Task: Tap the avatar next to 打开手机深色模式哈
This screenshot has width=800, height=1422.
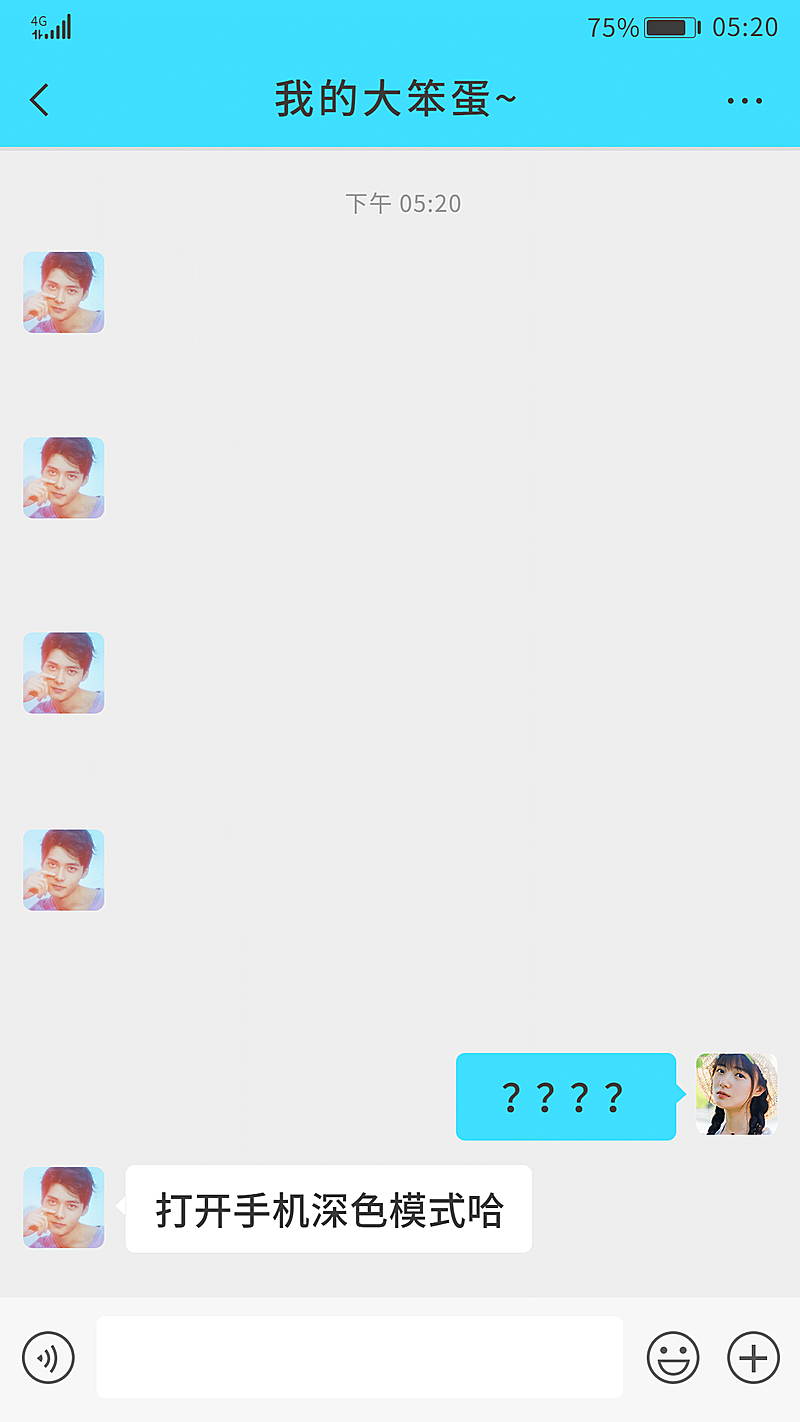Action: pos(64,1207)
